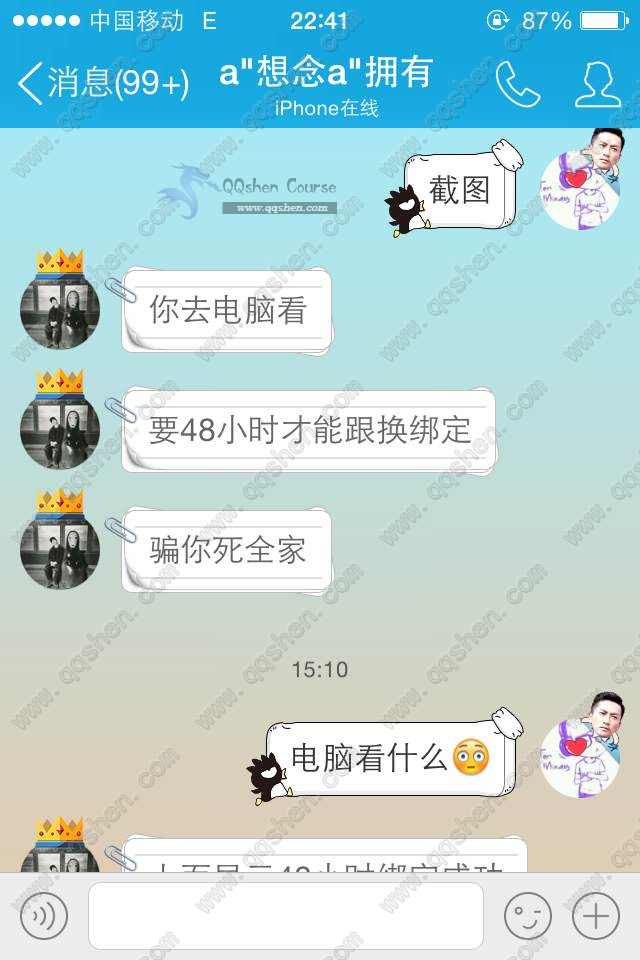Go back to the messages list
640x960 pixels.
[x=100, y=83]
